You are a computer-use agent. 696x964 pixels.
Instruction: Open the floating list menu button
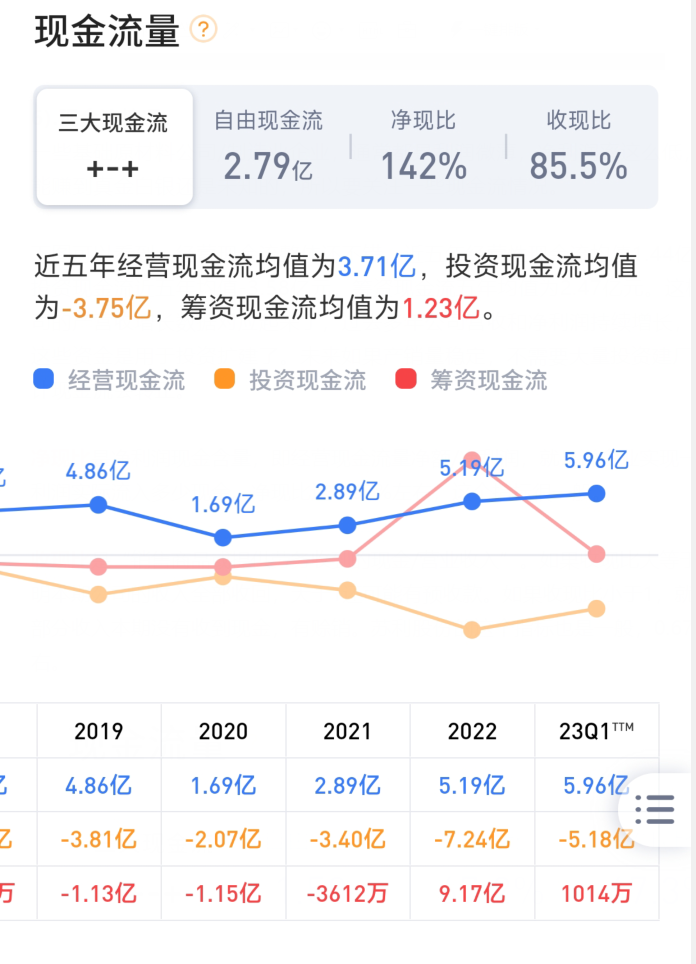click(655, 810)
